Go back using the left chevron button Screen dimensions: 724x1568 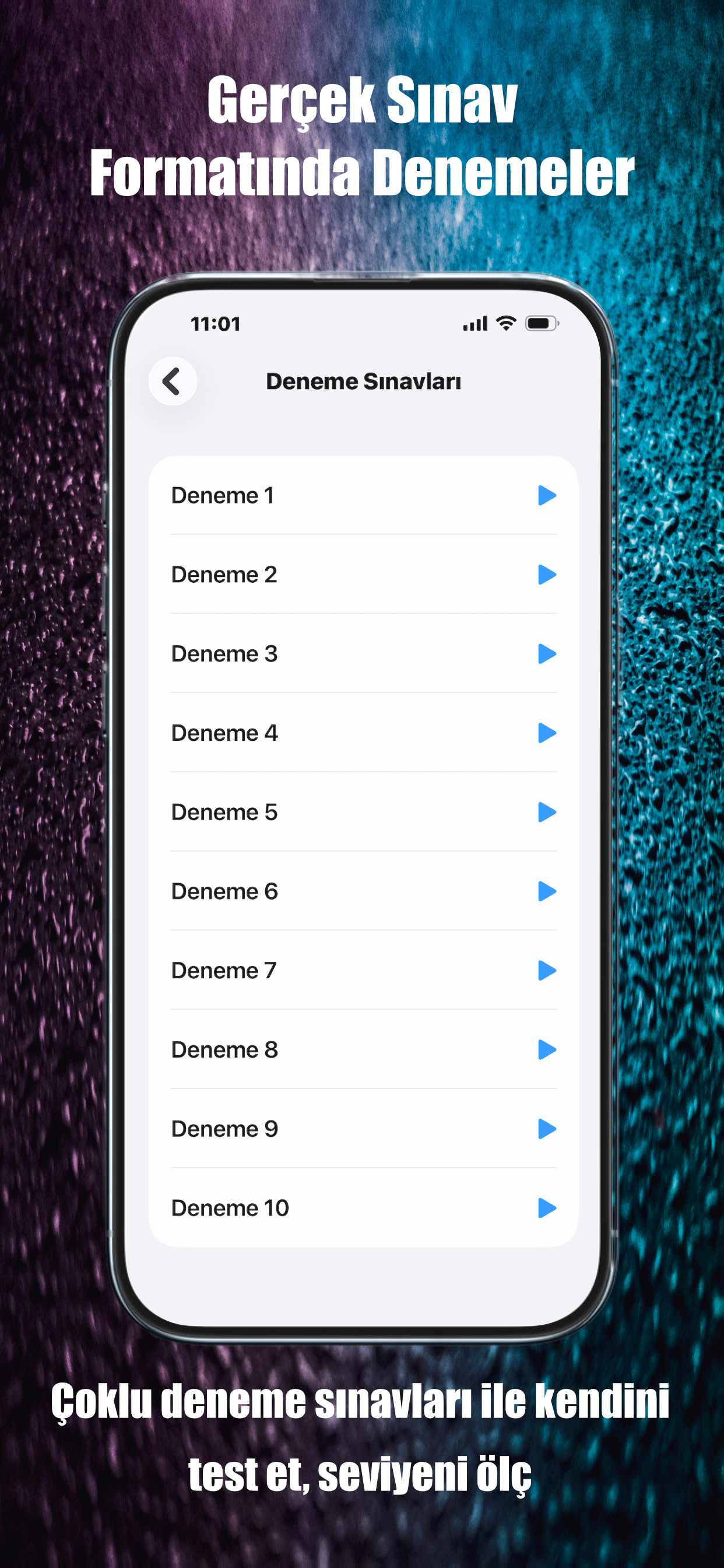tap(173, 380)
